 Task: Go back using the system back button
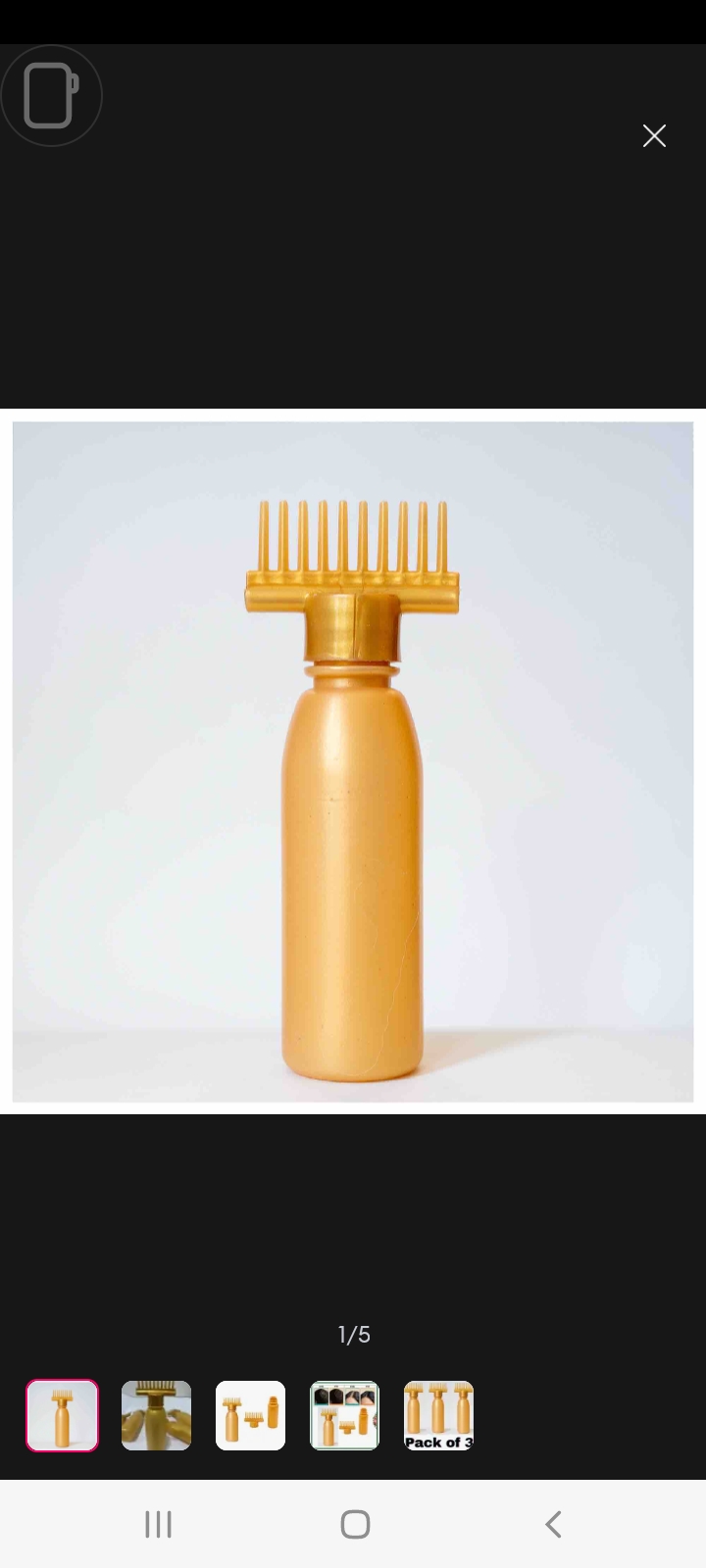coord(553,1524)
